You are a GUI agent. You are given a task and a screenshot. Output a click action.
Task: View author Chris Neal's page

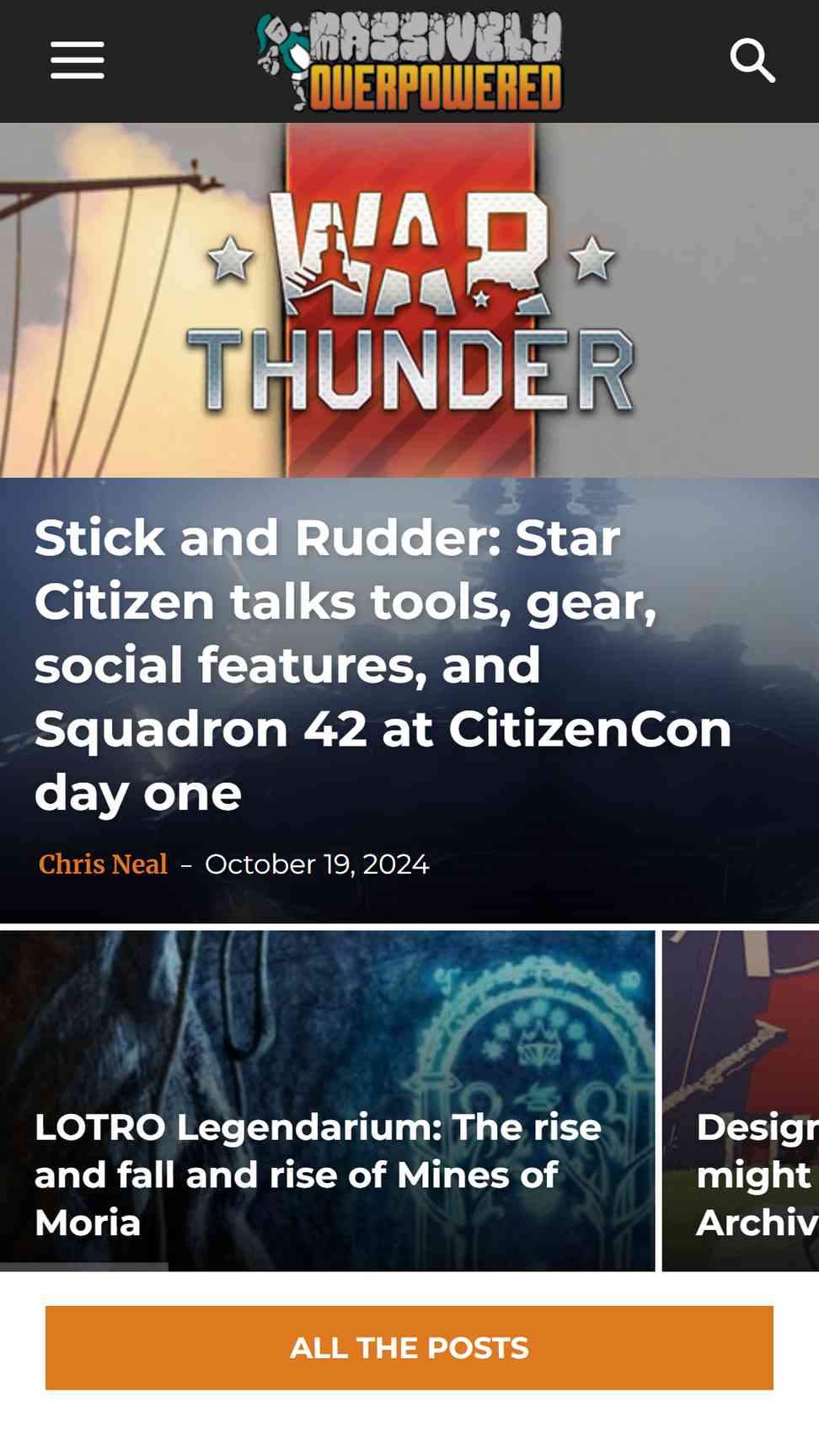[103, 864]
